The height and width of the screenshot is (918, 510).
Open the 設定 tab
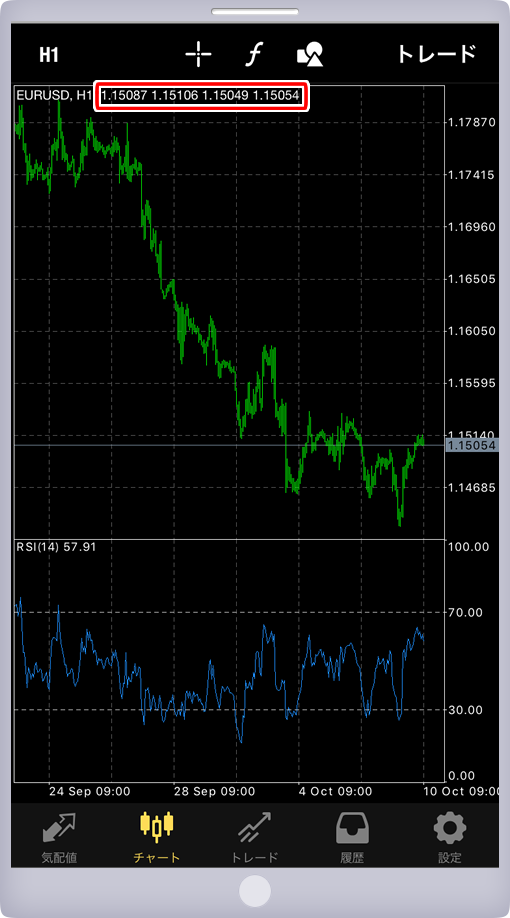450,838
